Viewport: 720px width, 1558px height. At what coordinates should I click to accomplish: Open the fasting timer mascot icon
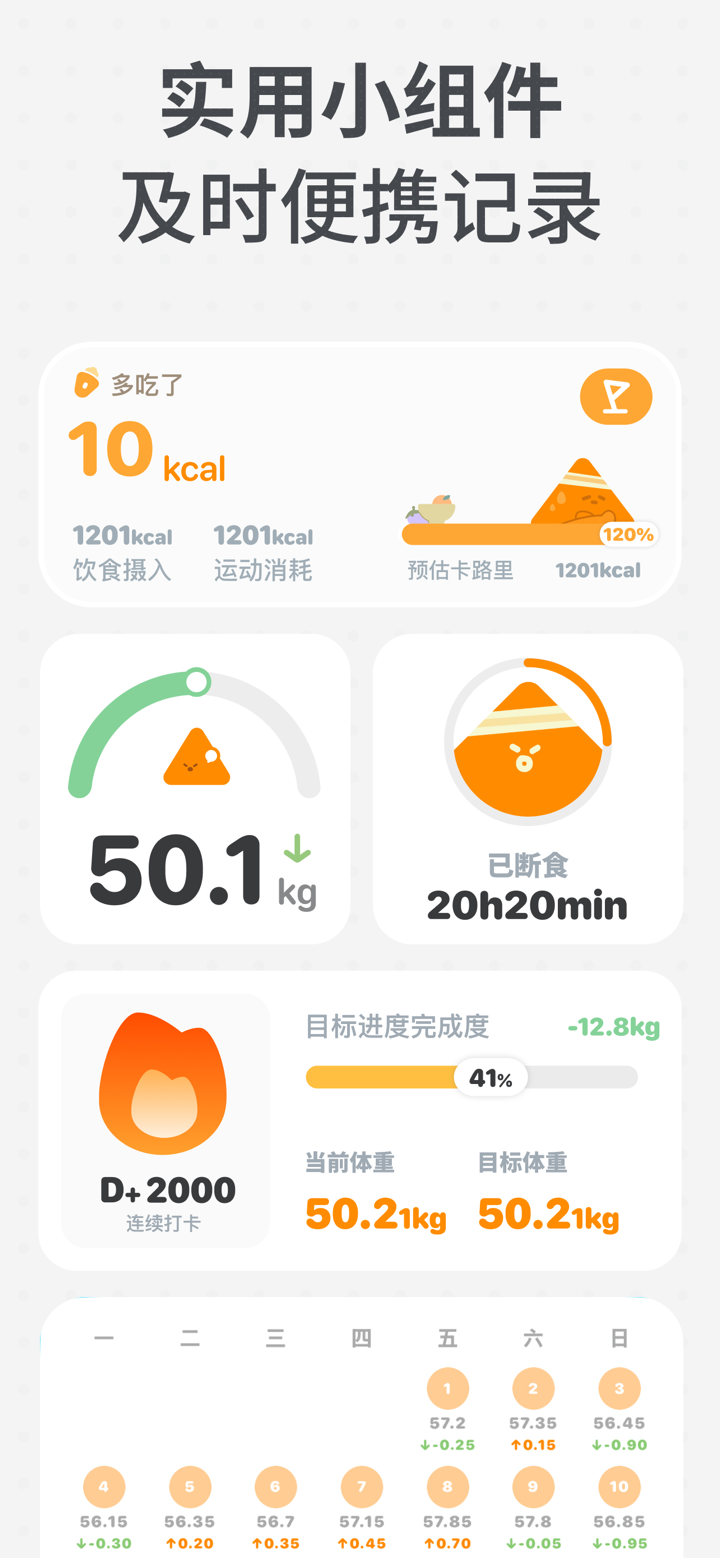coord(528,741)
